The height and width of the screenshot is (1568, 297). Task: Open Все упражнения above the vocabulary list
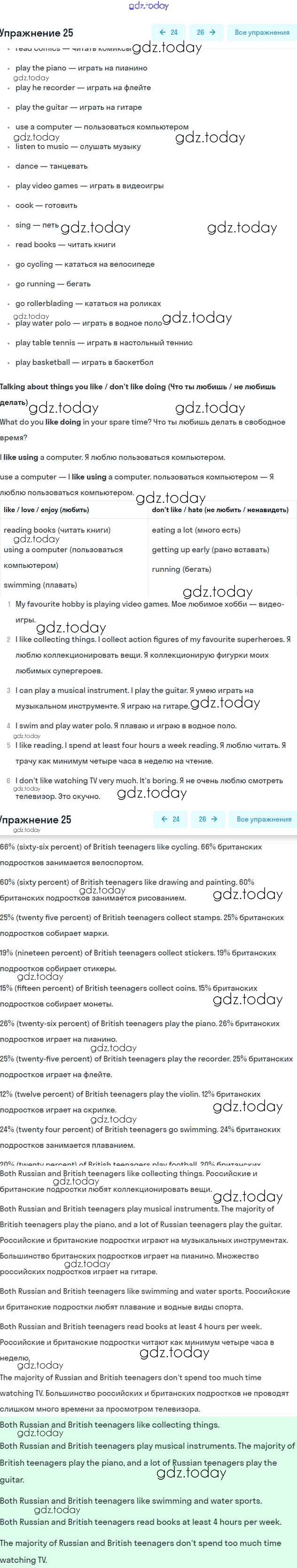[x=262, y=32]
